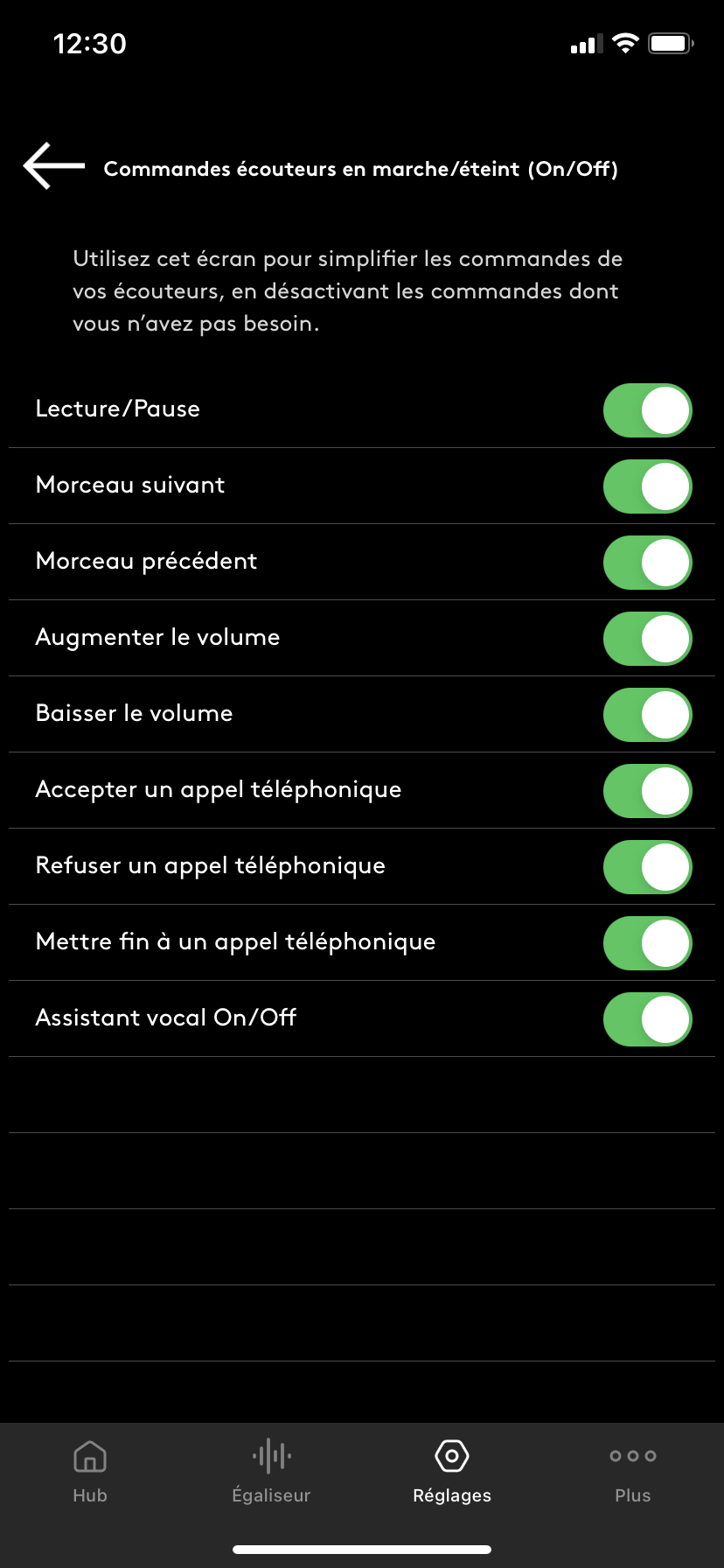Switch to the Égaliseur tab
Viewport: 724px width, 1568px height.
[271, 1472]
